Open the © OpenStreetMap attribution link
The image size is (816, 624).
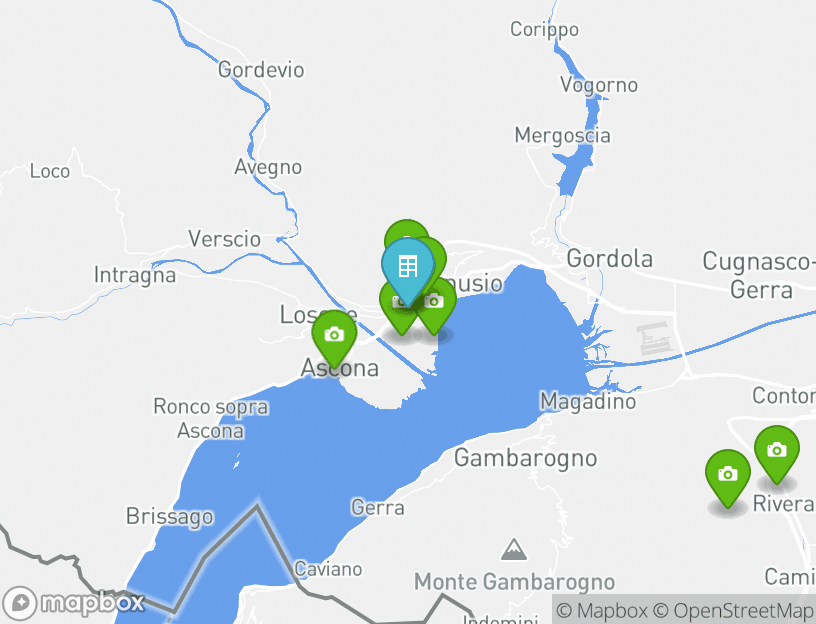[x=733, y=610]
